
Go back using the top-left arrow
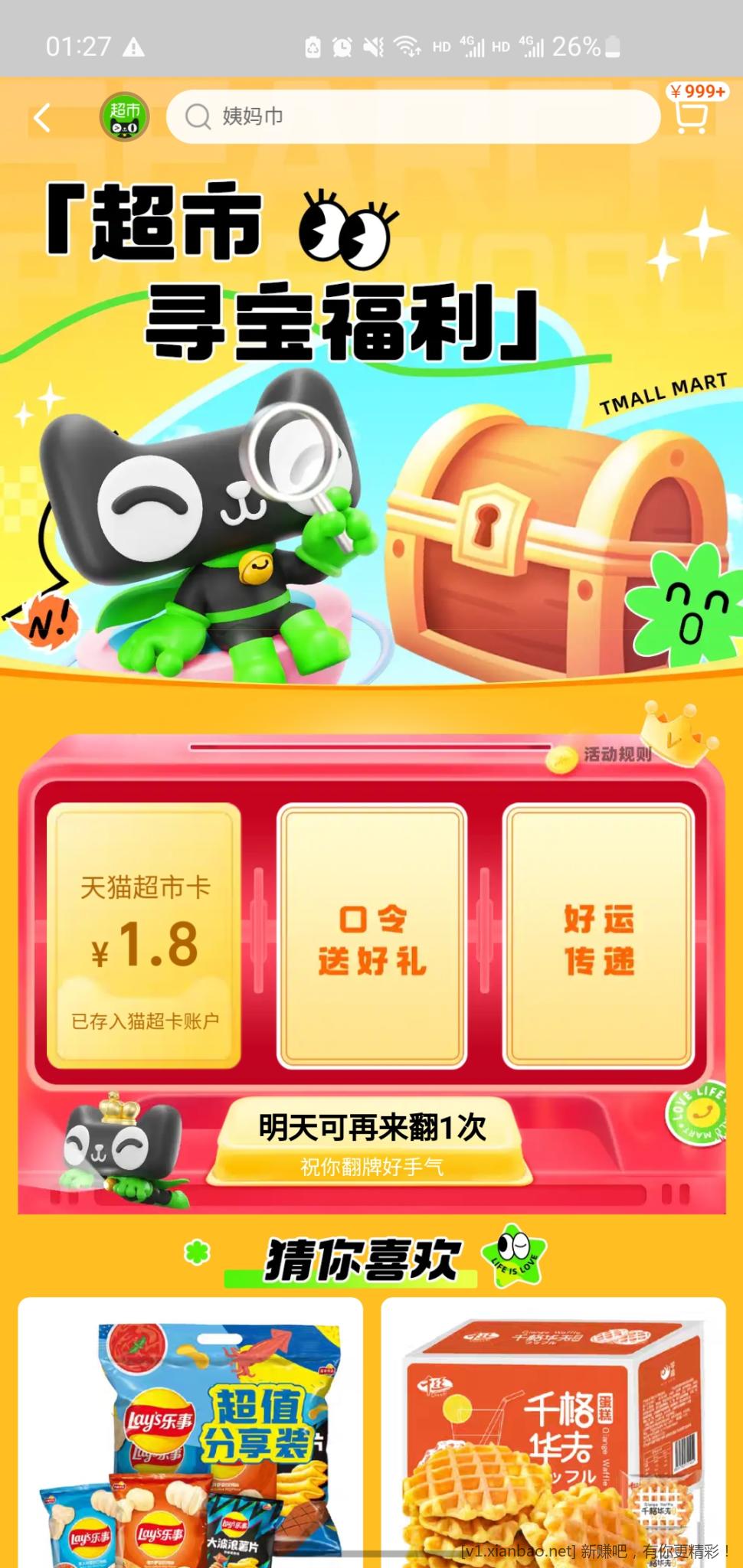tap(42, 118)
